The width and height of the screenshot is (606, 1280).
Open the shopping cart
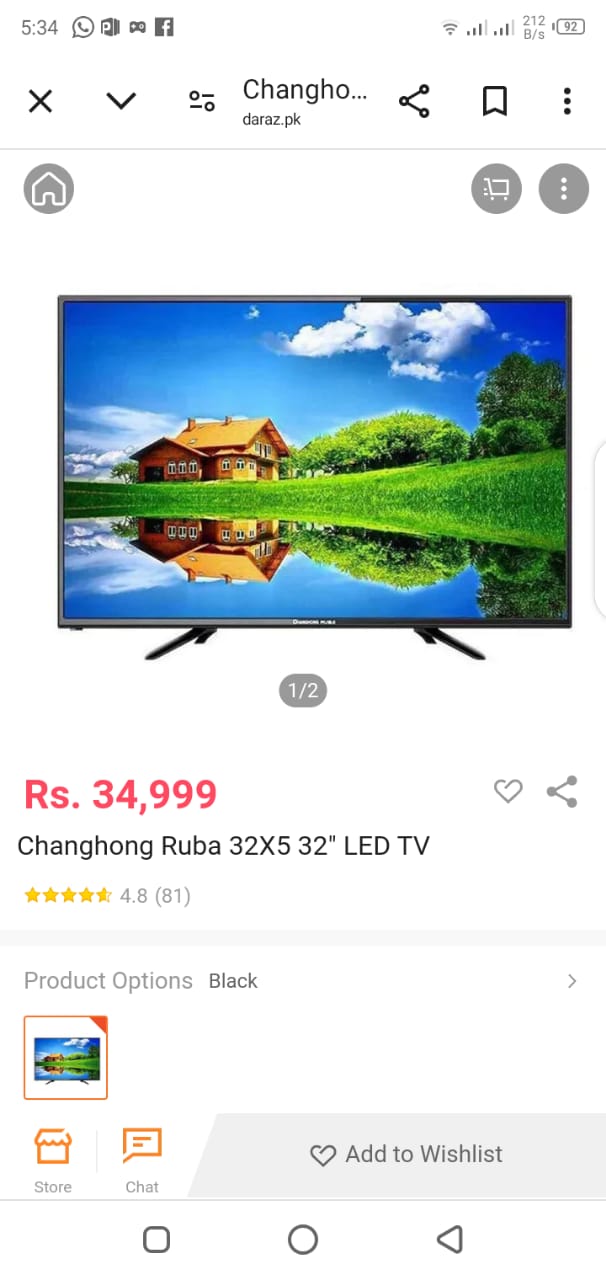point(496,188)
